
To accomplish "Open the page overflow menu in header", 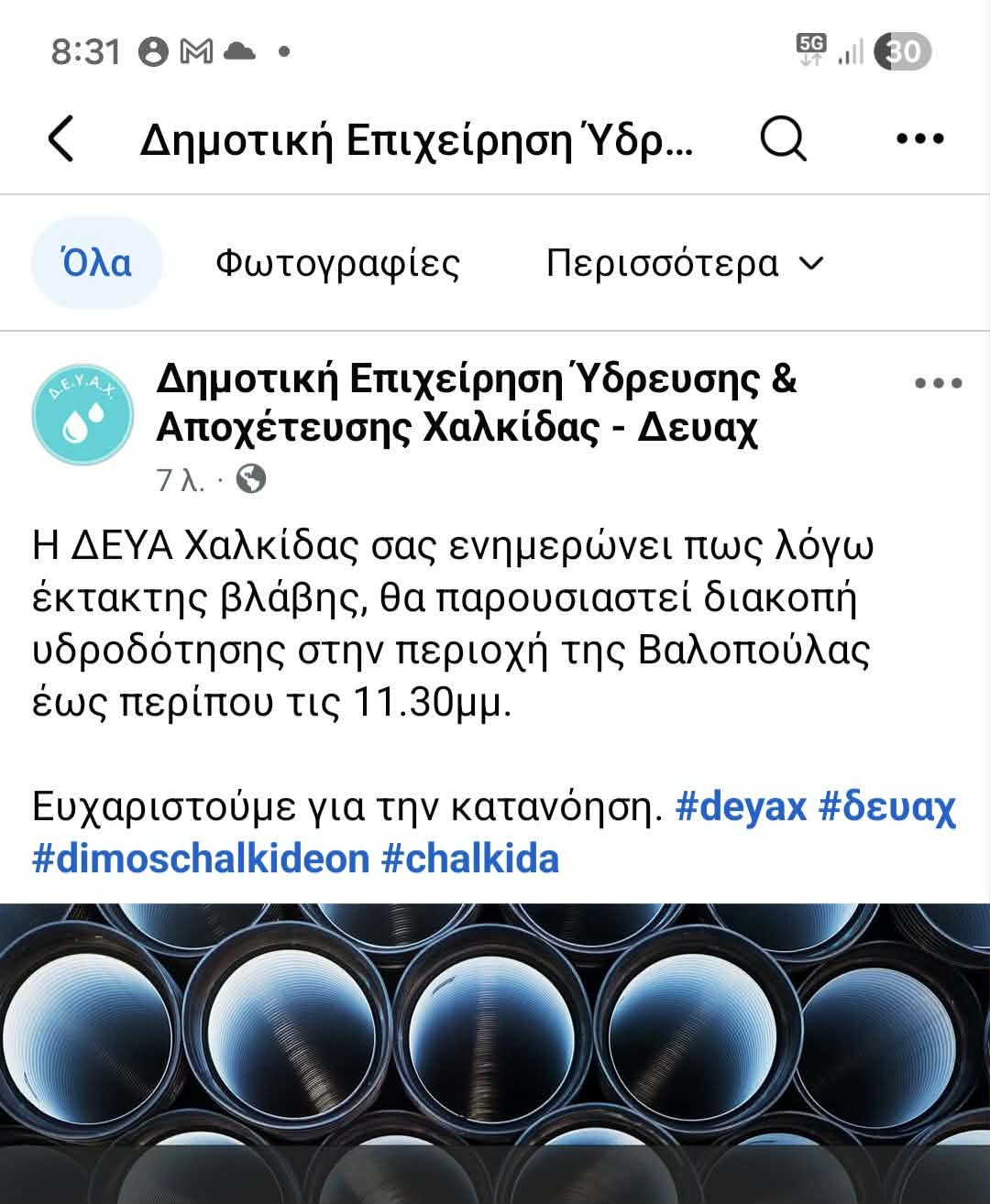I will click(x=919, y=139).
